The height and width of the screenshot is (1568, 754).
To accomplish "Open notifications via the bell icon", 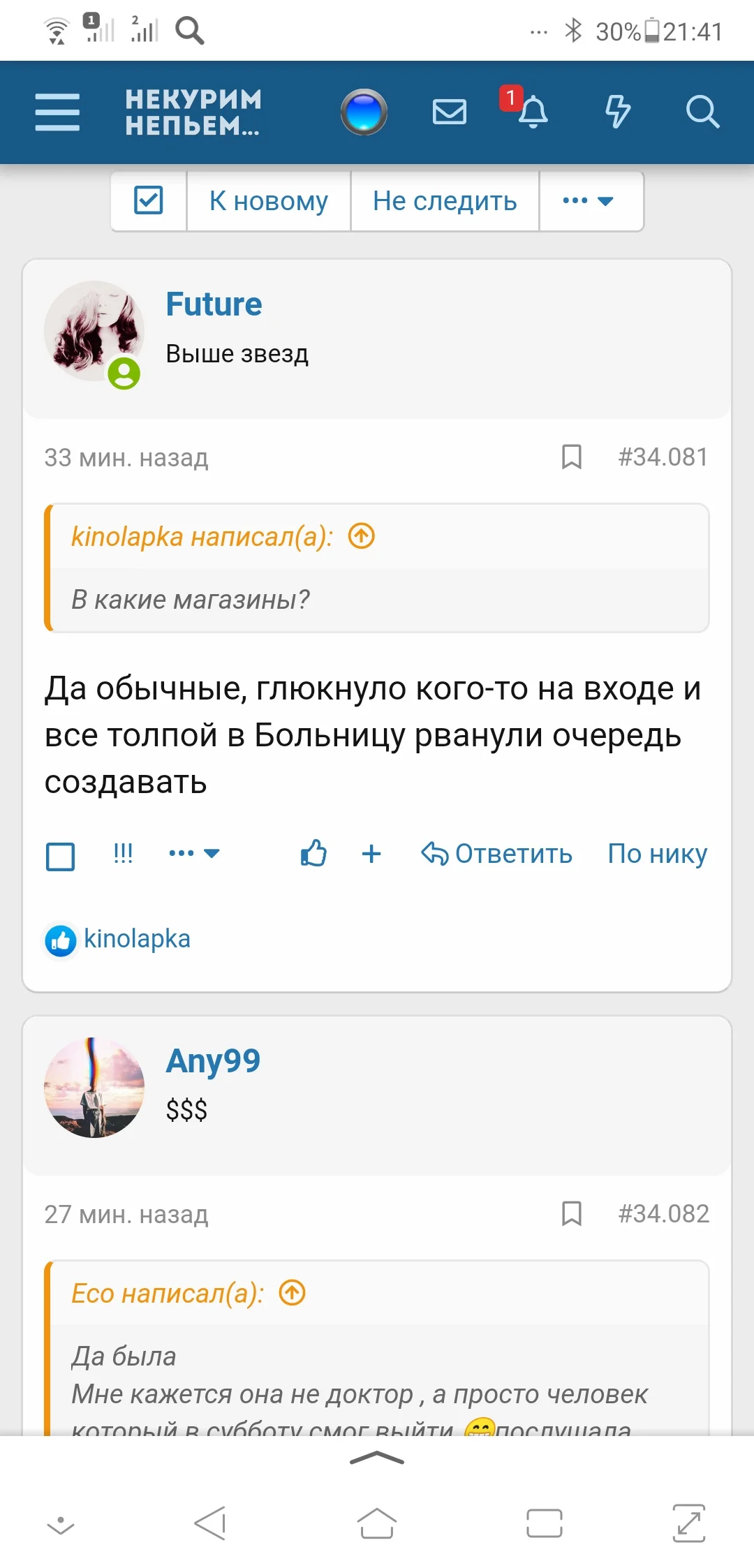I will [534, 113].
